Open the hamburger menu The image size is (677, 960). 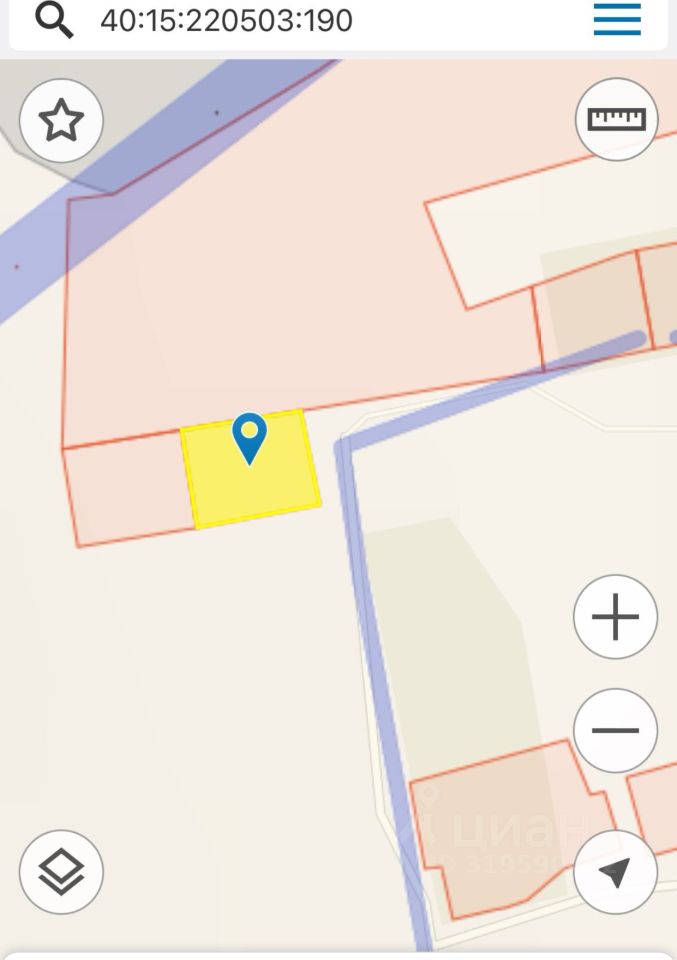[617, 19]
